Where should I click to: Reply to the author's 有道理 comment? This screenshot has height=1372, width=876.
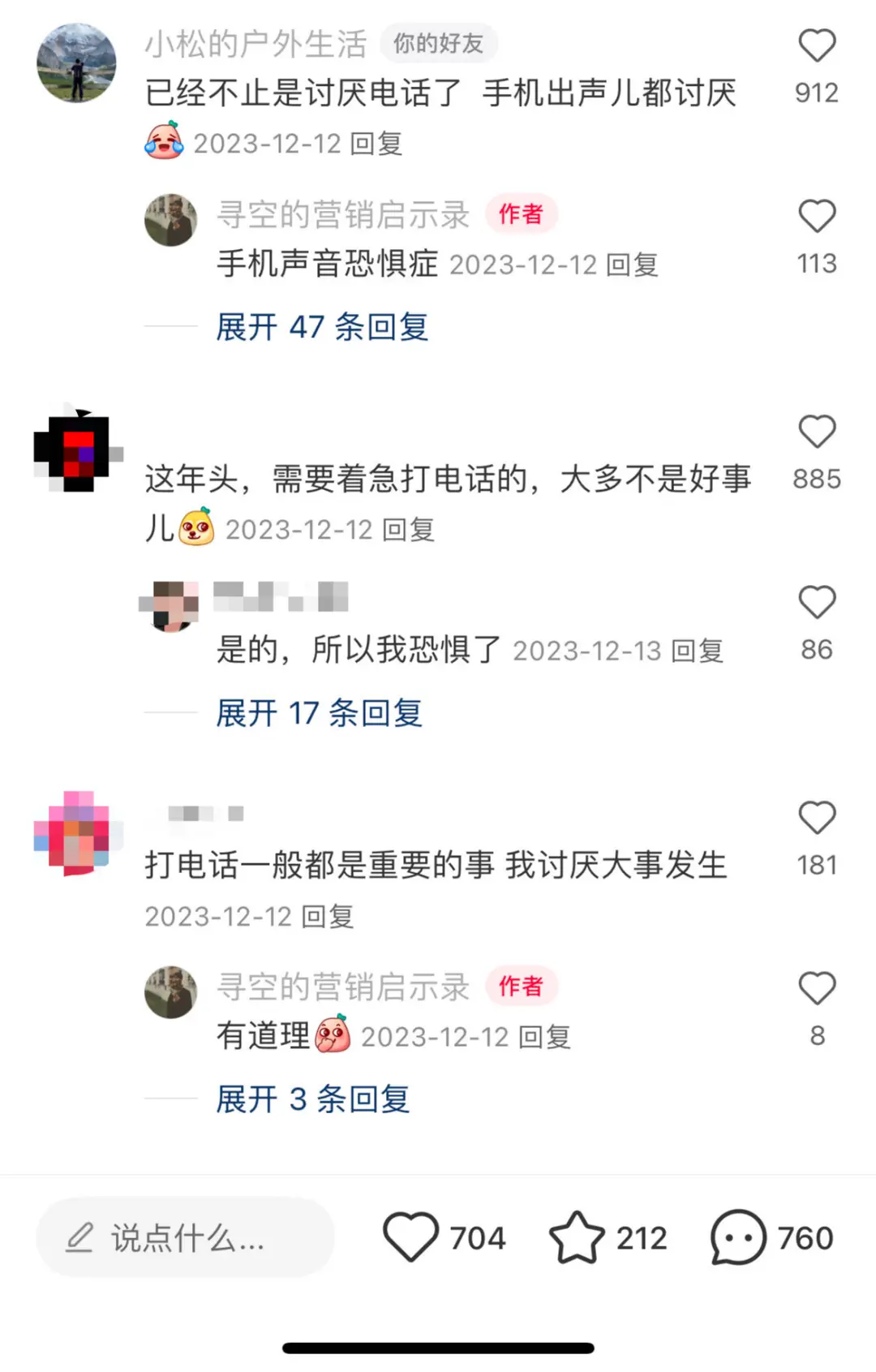click(544, 1037)
